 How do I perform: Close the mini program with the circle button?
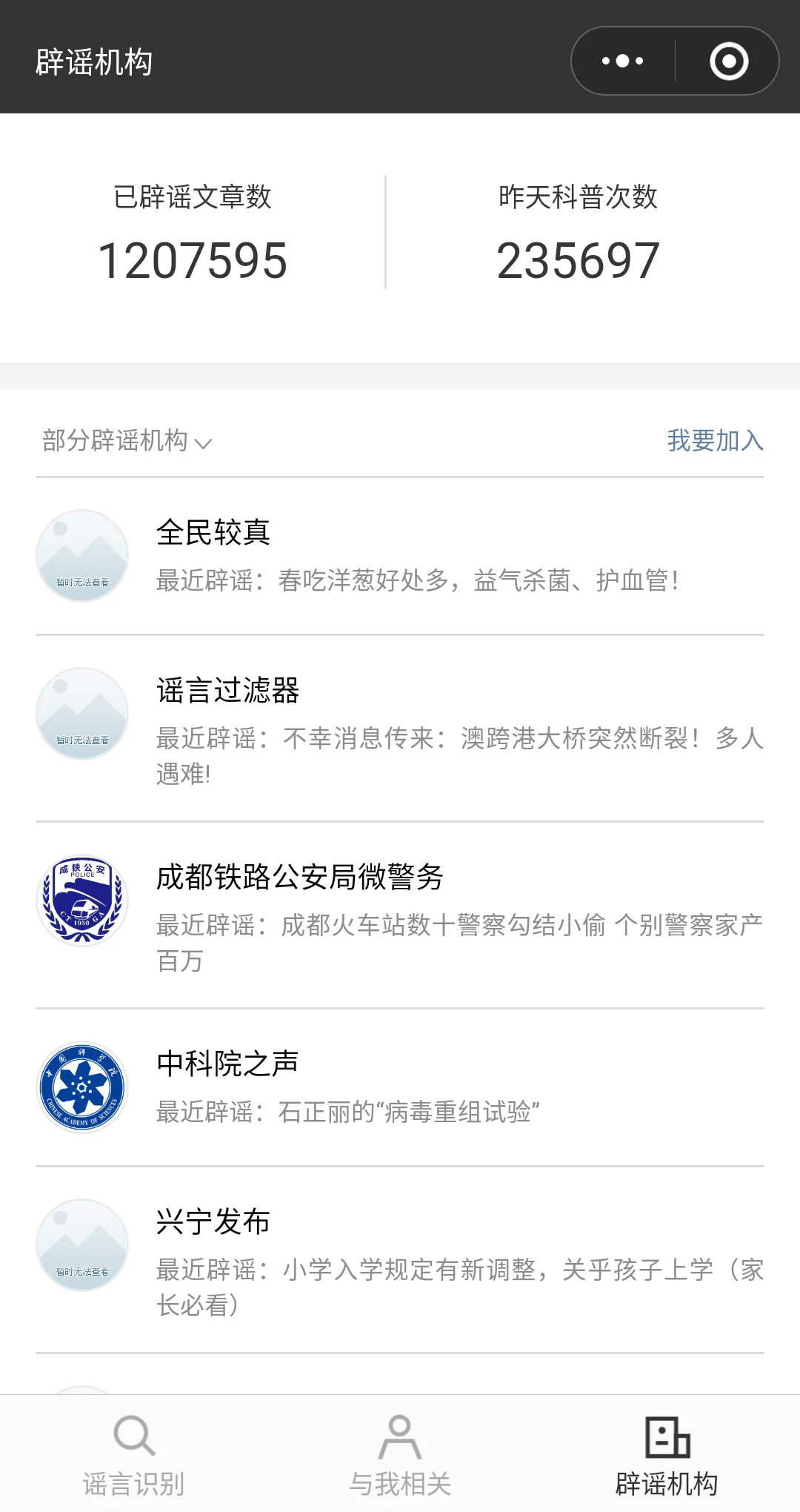click(728, 62)
